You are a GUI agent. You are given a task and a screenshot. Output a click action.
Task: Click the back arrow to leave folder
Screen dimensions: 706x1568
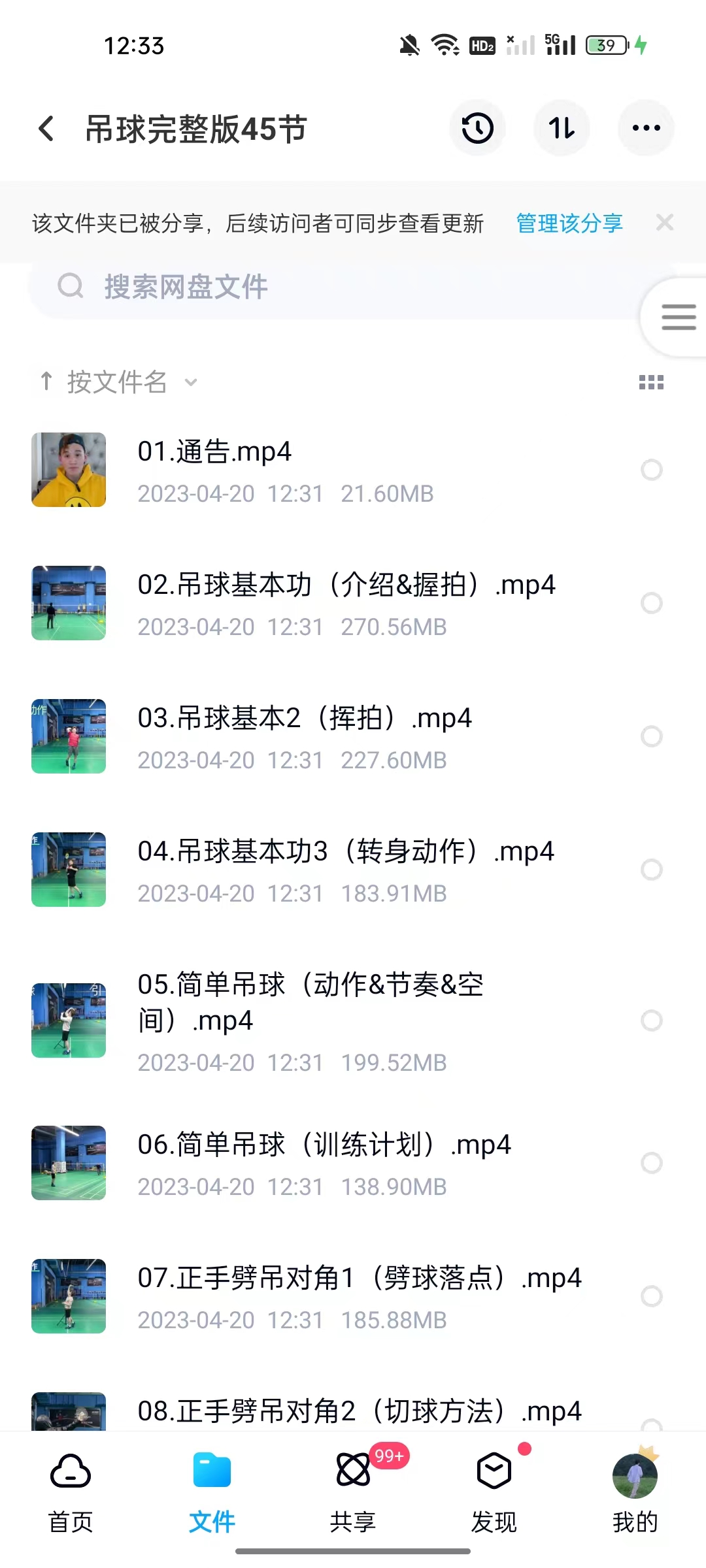point(45,128)
